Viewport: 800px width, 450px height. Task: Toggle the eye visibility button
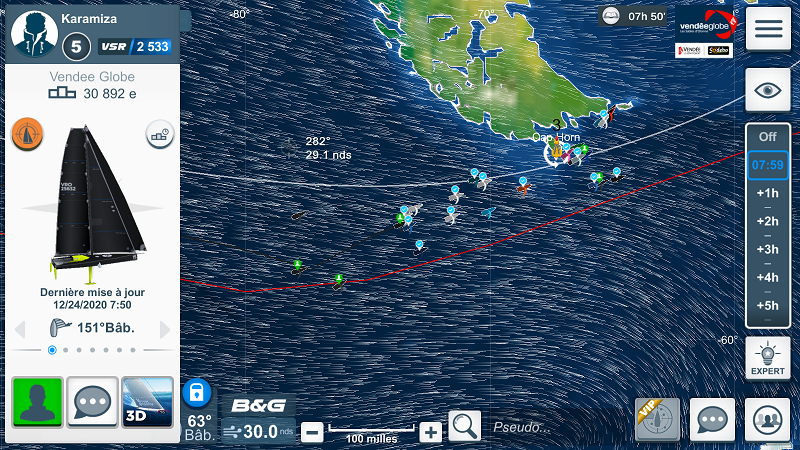768,90
